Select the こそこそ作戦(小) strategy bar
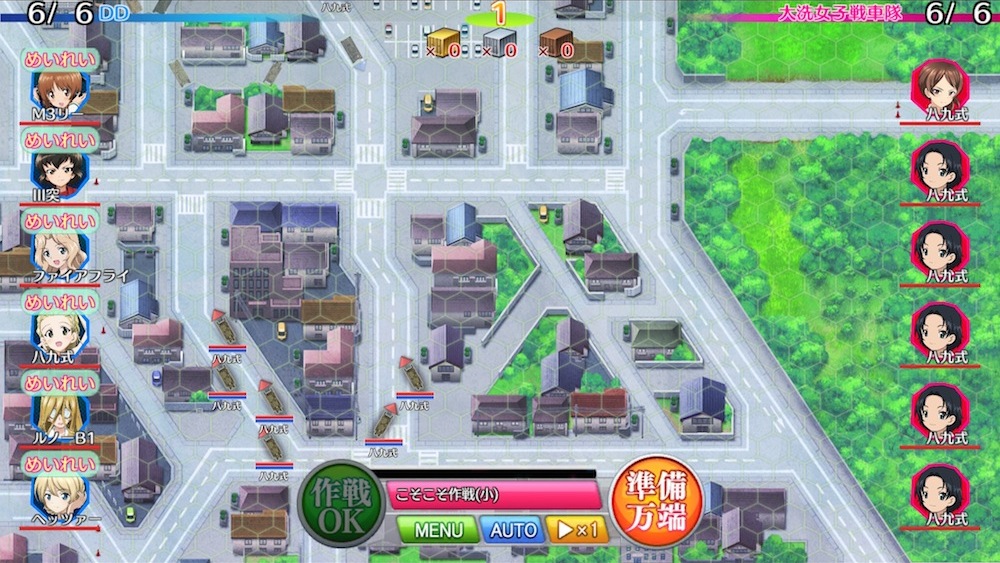This screenshot has height=563, width=1000. coord(495,493)
